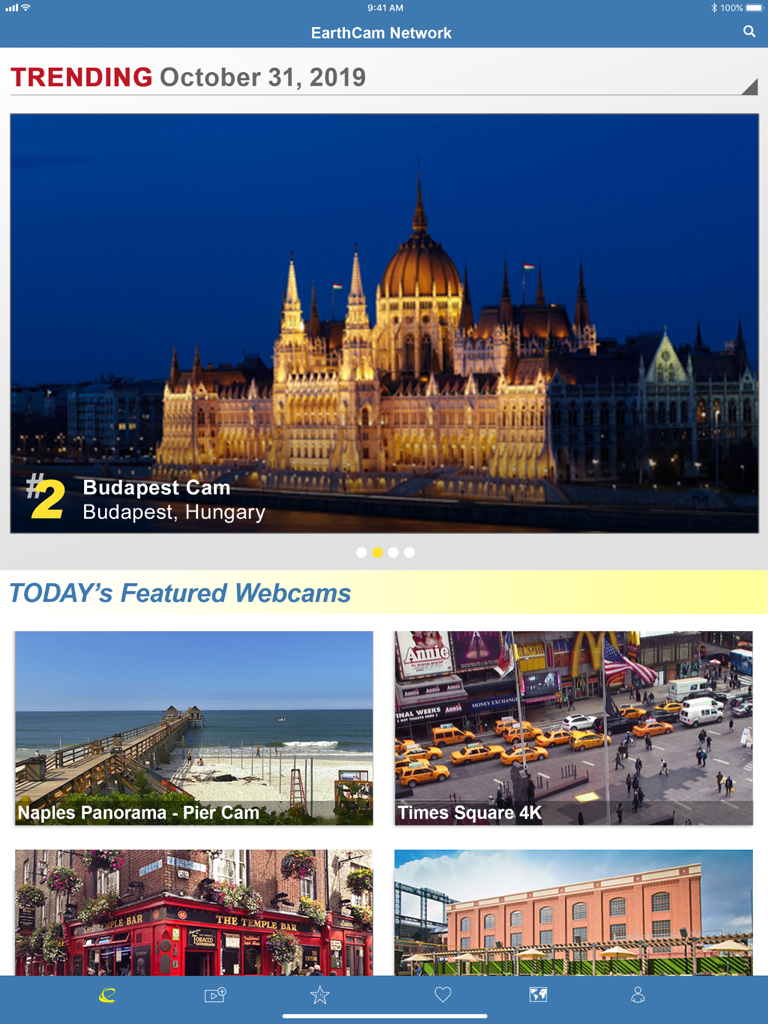Open the Budapest Cam trending webcam
Viewport: 768px width, 1024px height.
[384, 320]
